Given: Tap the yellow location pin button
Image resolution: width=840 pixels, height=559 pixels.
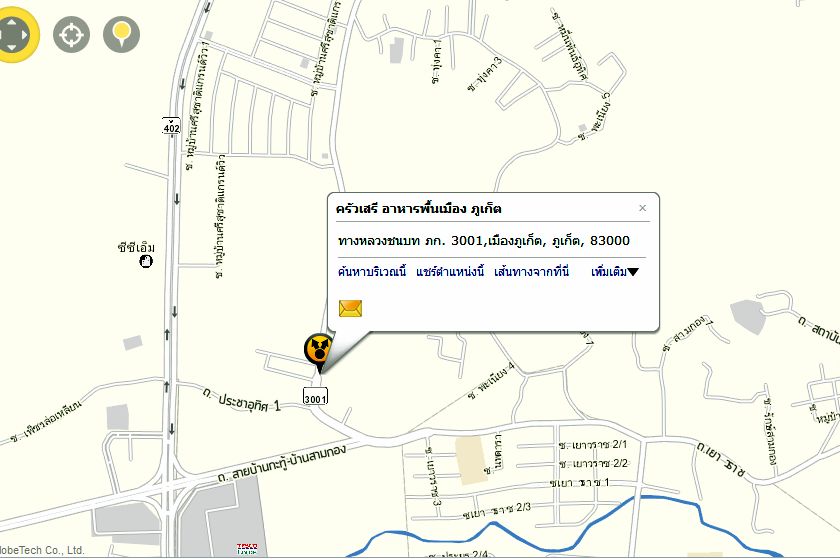Looking at the screenshot, I should 121,35.
